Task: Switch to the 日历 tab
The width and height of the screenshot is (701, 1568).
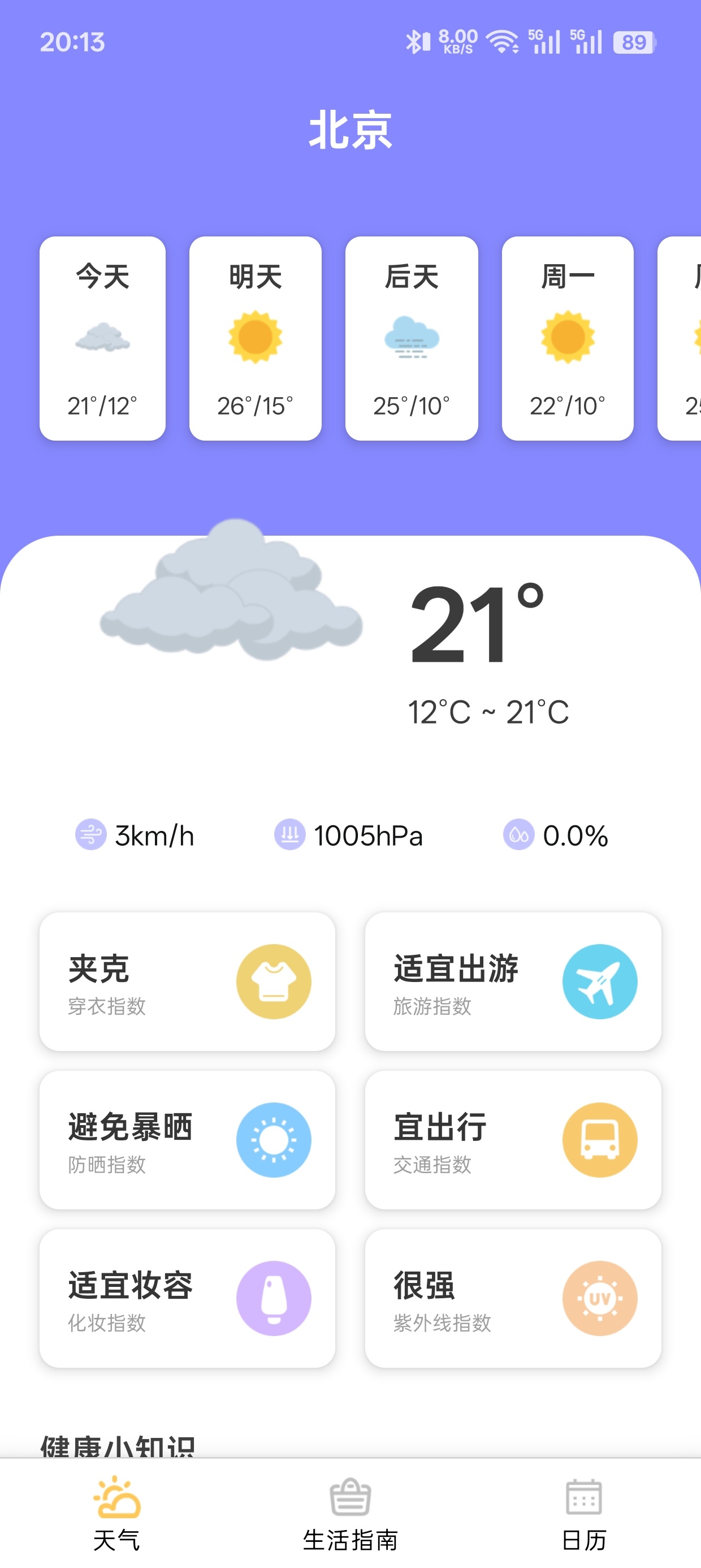Action: (583, 1515)
